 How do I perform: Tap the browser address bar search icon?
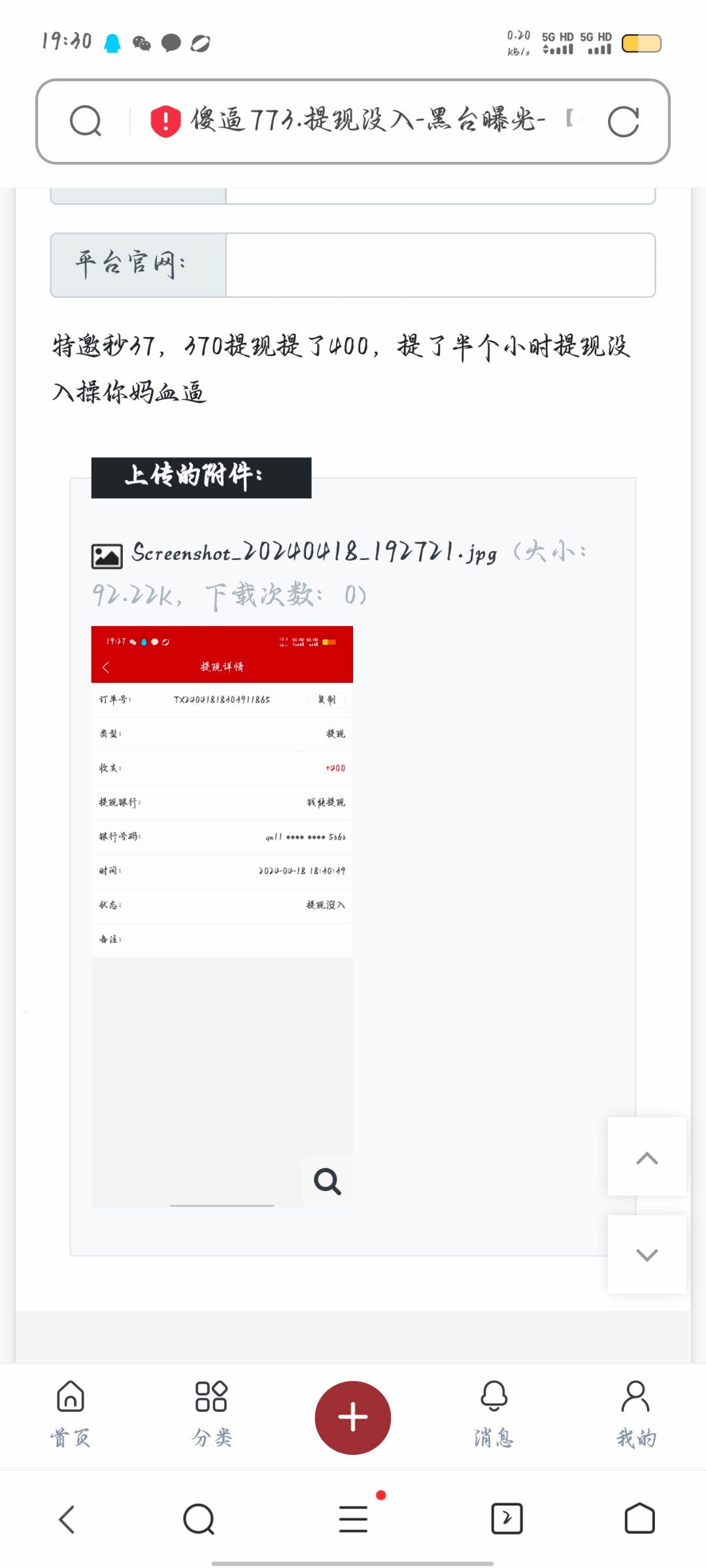point(86,121)
